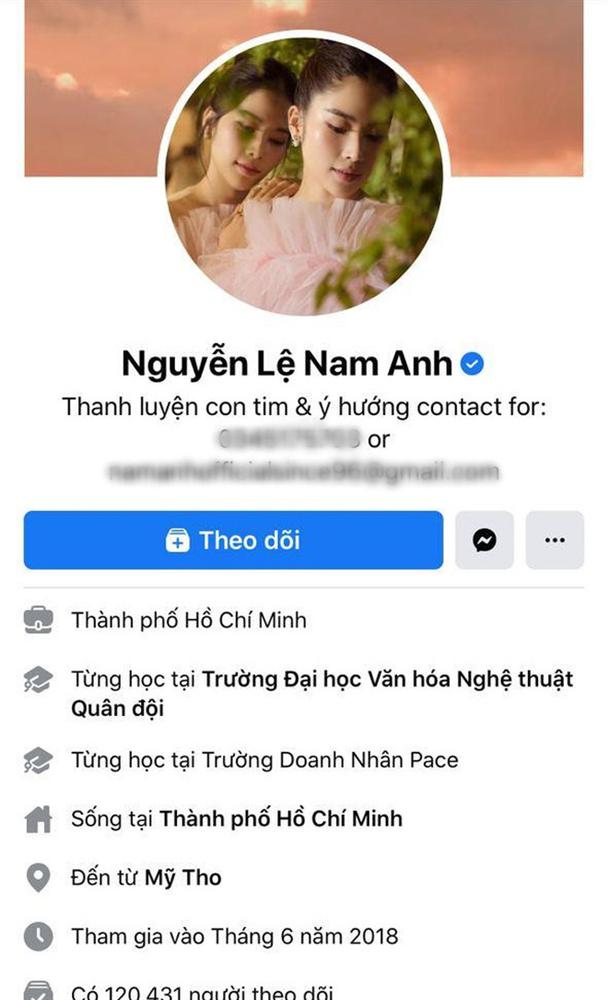This screenshot has width=608, height=1000.
Task: Open Messenger chat with this profile
Action: (484, 540)
